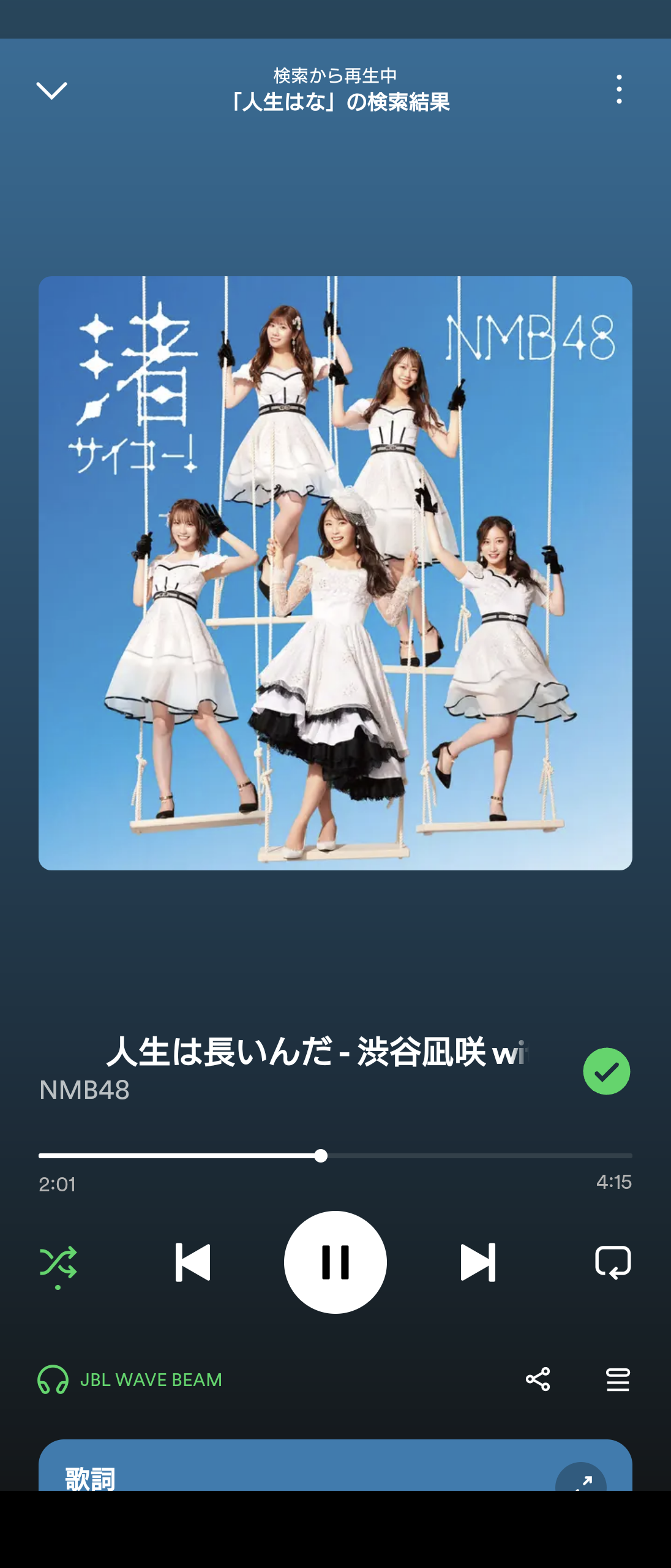Open the three-dot overflow menu
The width and height of the screenshot is (671, 1568).
click(619, 89)
